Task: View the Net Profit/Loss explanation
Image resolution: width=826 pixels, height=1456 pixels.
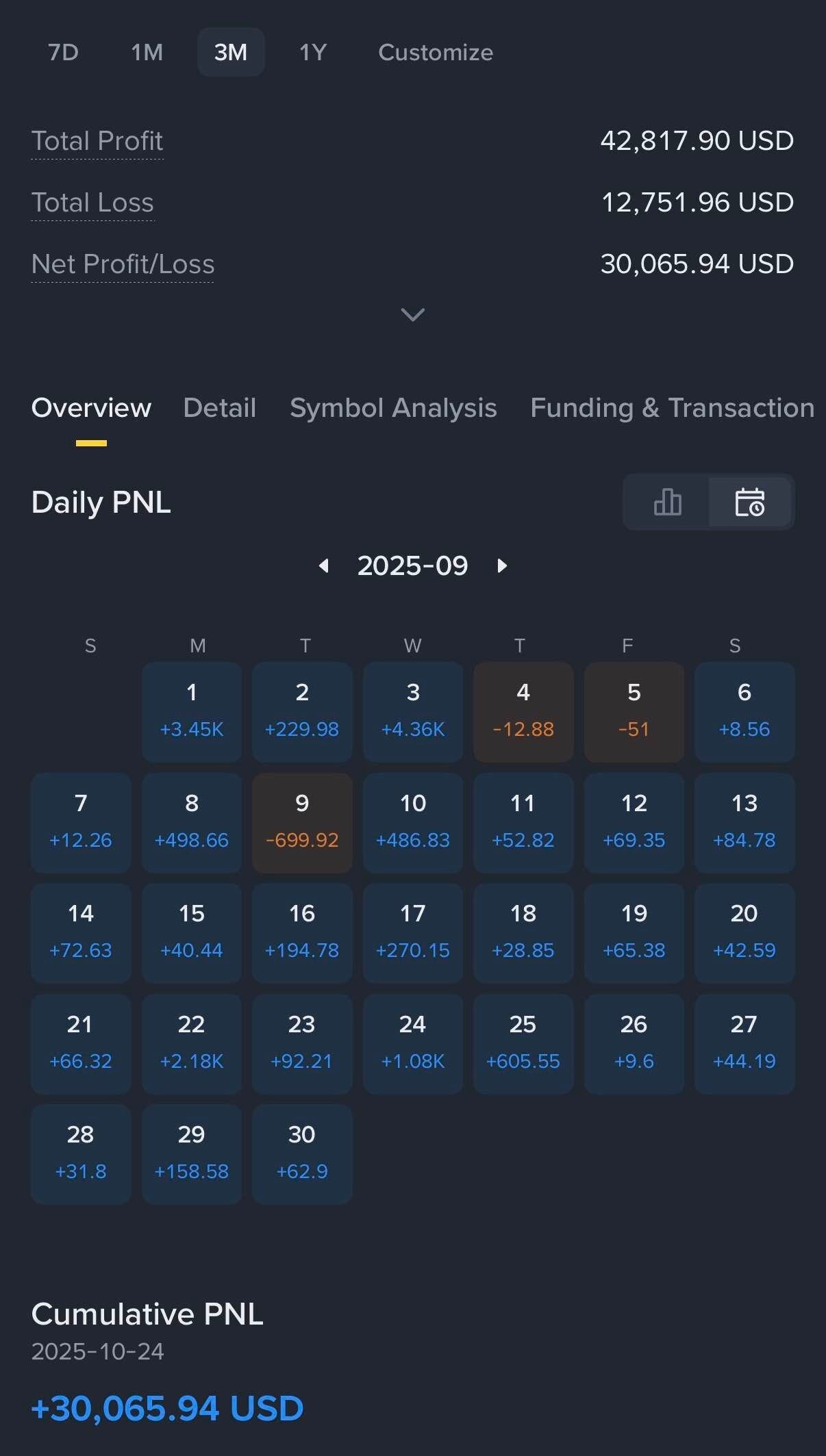Action: 123,265
